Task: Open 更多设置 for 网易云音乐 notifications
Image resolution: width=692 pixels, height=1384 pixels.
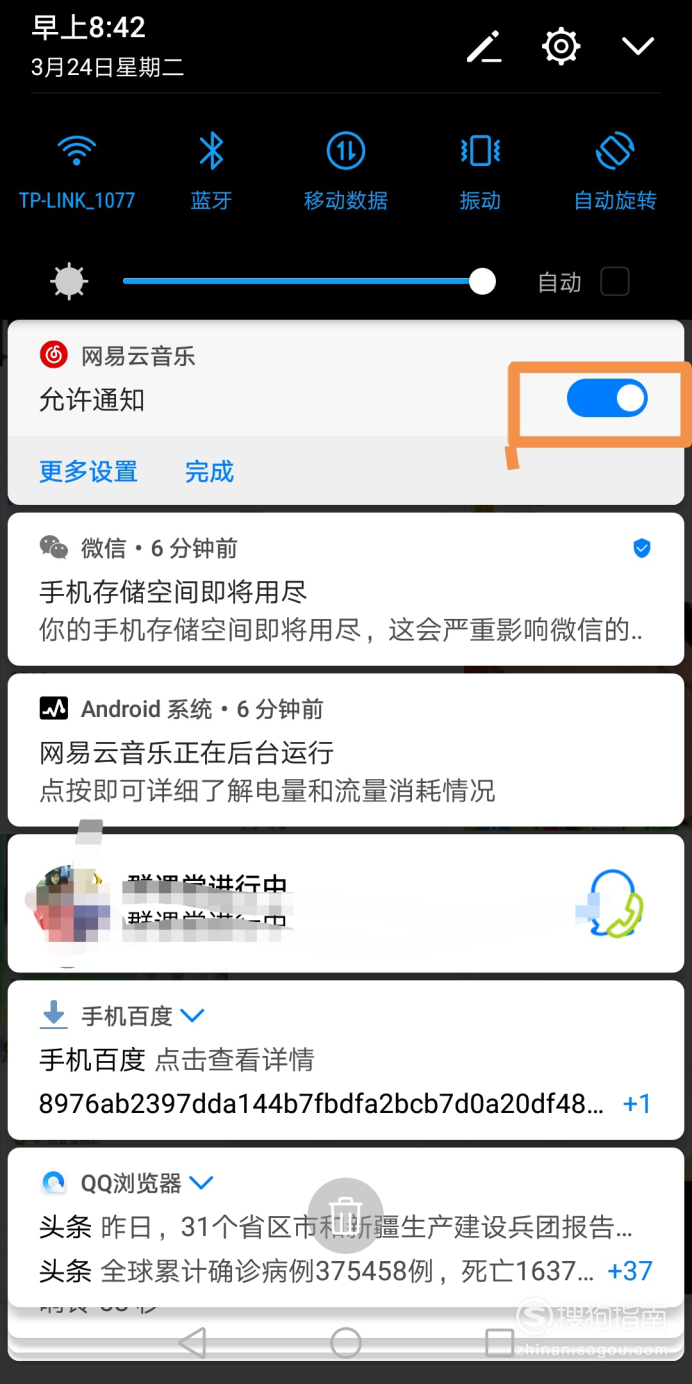Action: pyautogui.click(x=88, y=472)
